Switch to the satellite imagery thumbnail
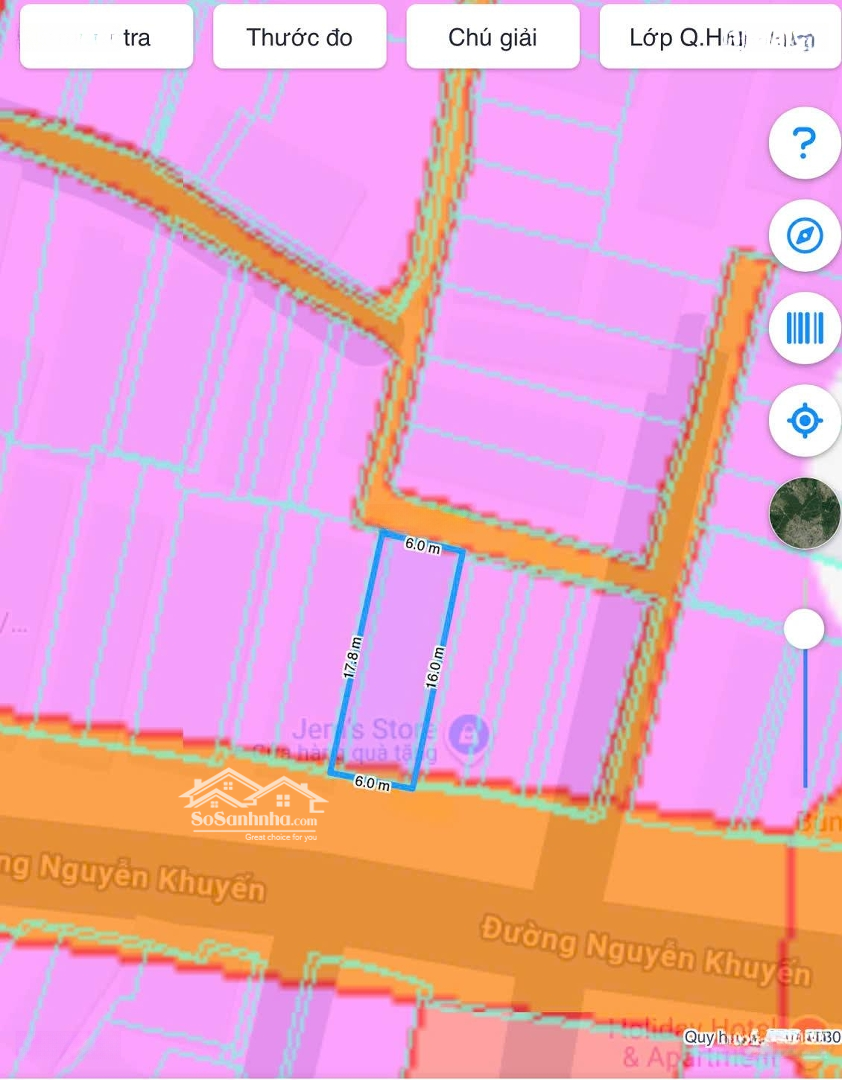This screenshot has height=1080, width=842. pos(804,512)
